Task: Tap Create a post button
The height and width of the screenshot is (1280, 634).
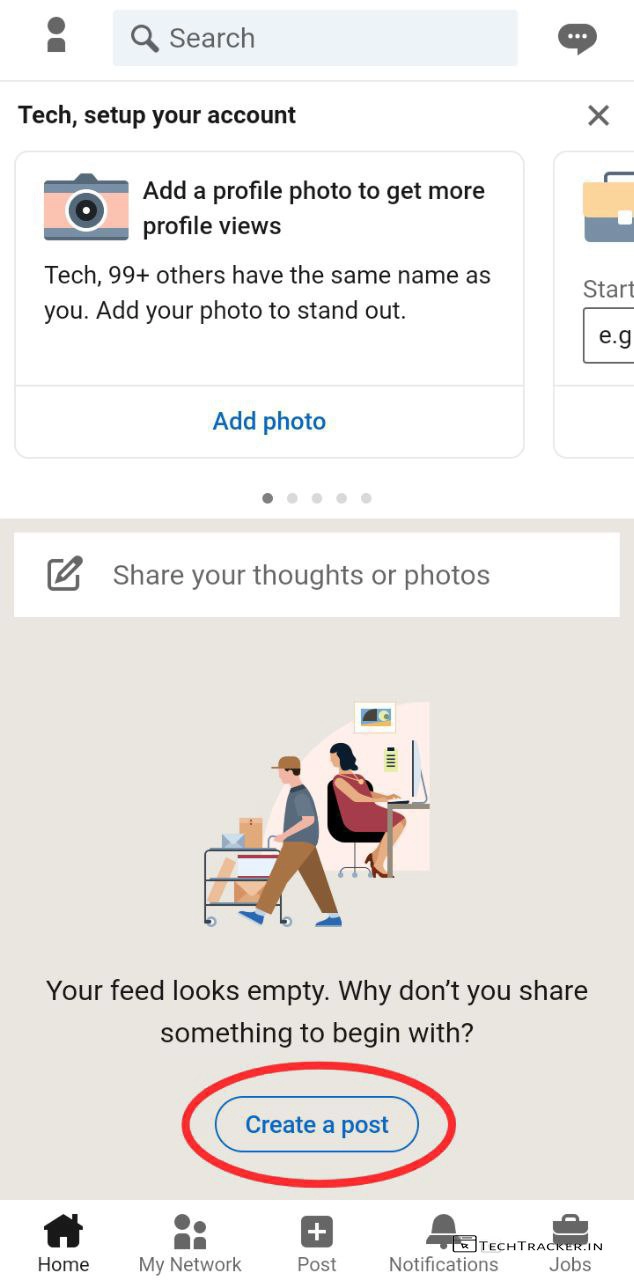Action: [317, 1125]
